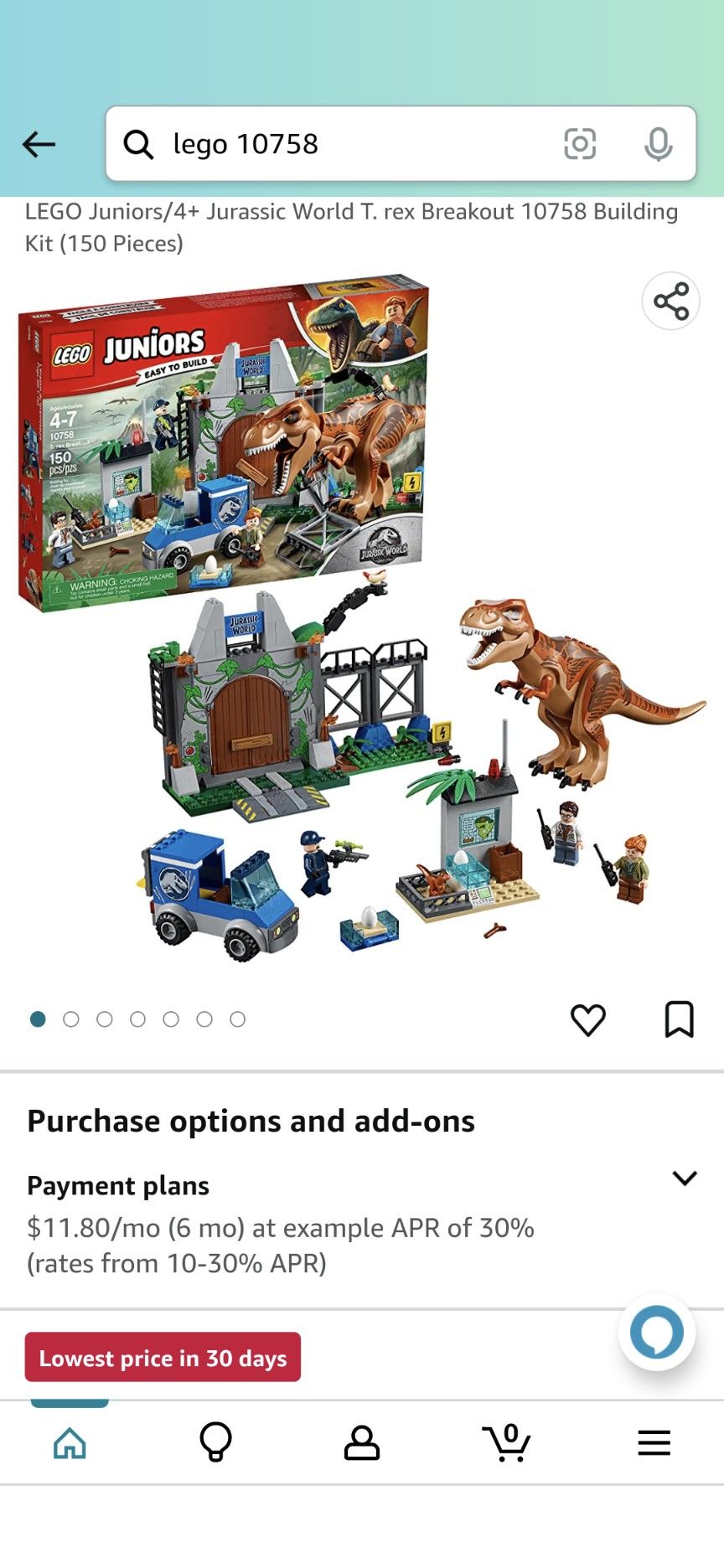The width and height of the screenshot is (724, 1568).
Task: View the shopping cart
Action: click(506, 1442)
